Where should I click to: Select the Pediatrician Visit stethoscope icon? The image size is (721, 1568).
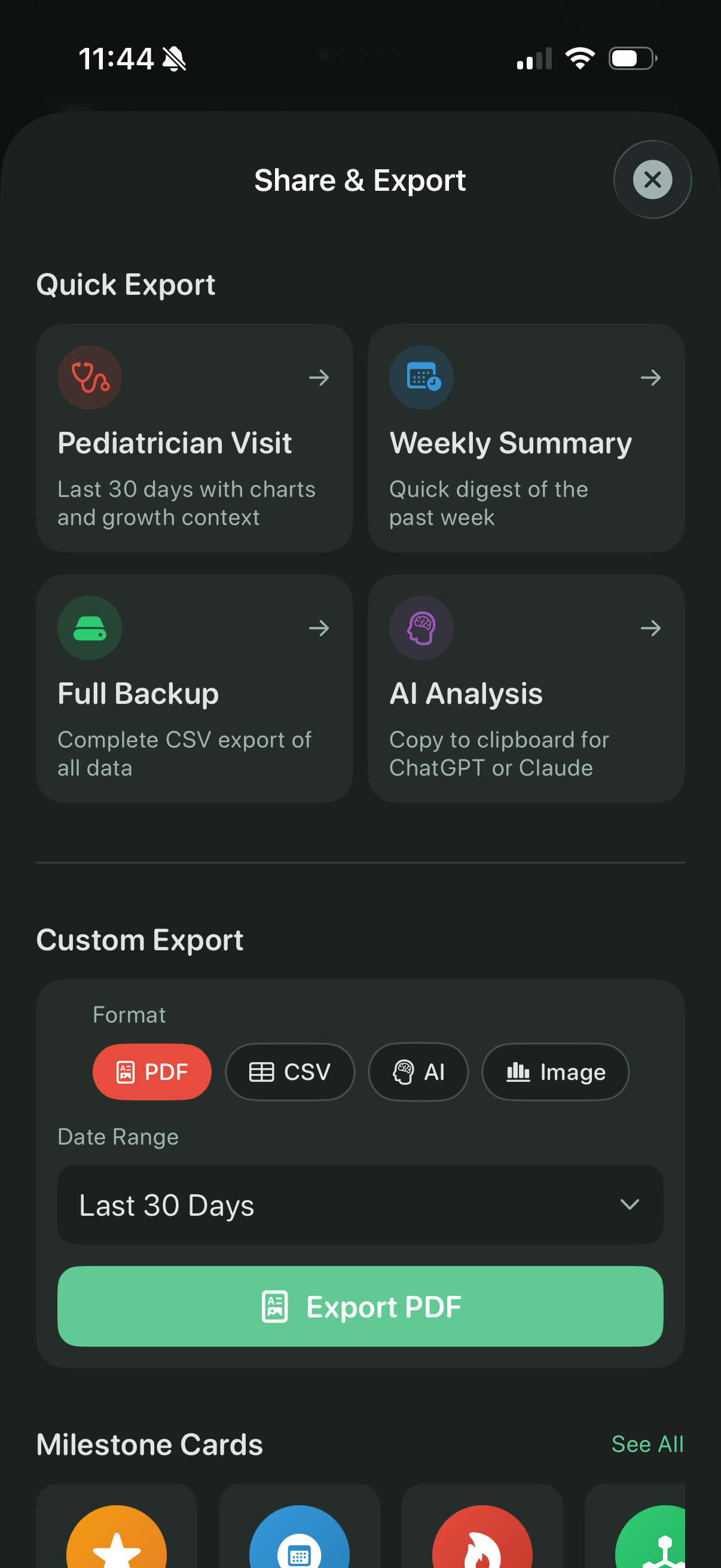89,377
